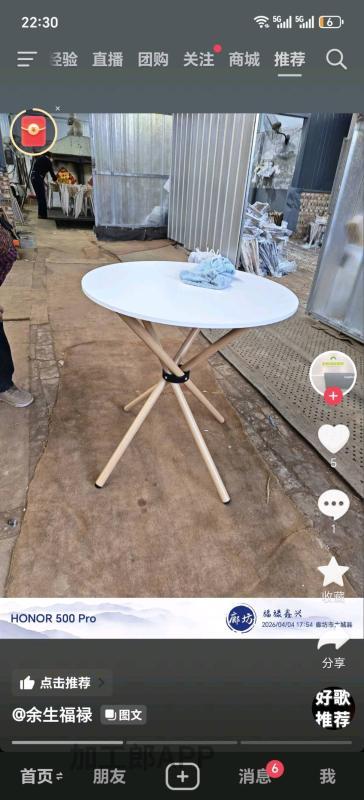Screen dimensions: 364x800
Task: Open the search magnifier icon
Action: pyautogui.click(x=336, y=60)
